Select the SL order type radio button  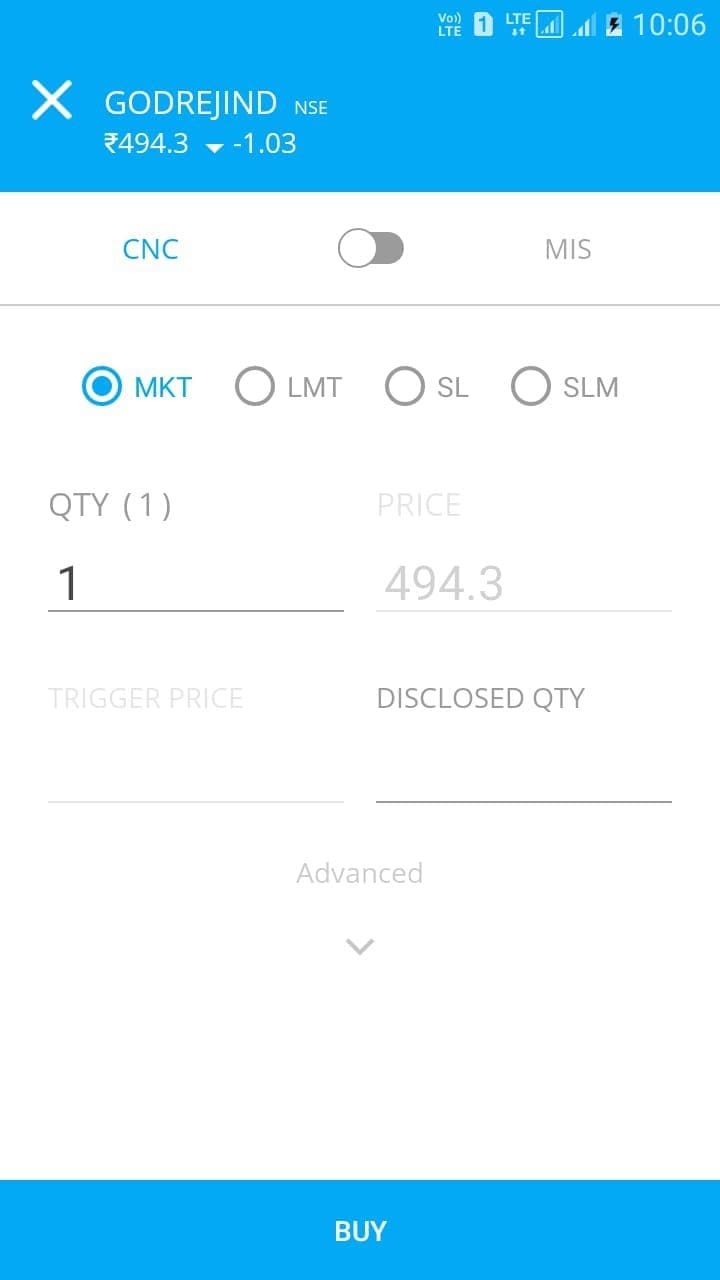[x=405, y=386]
